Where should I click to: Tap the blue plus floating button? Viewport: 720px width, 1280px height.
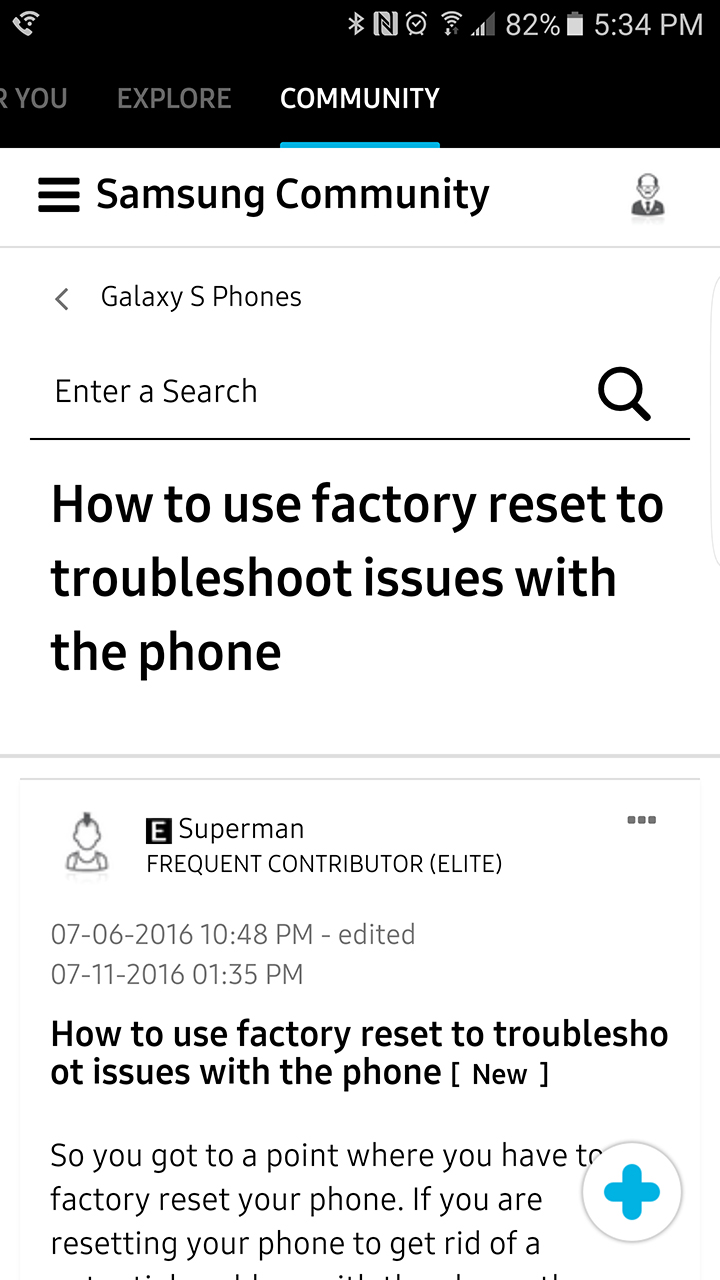tap(632, 1192)
